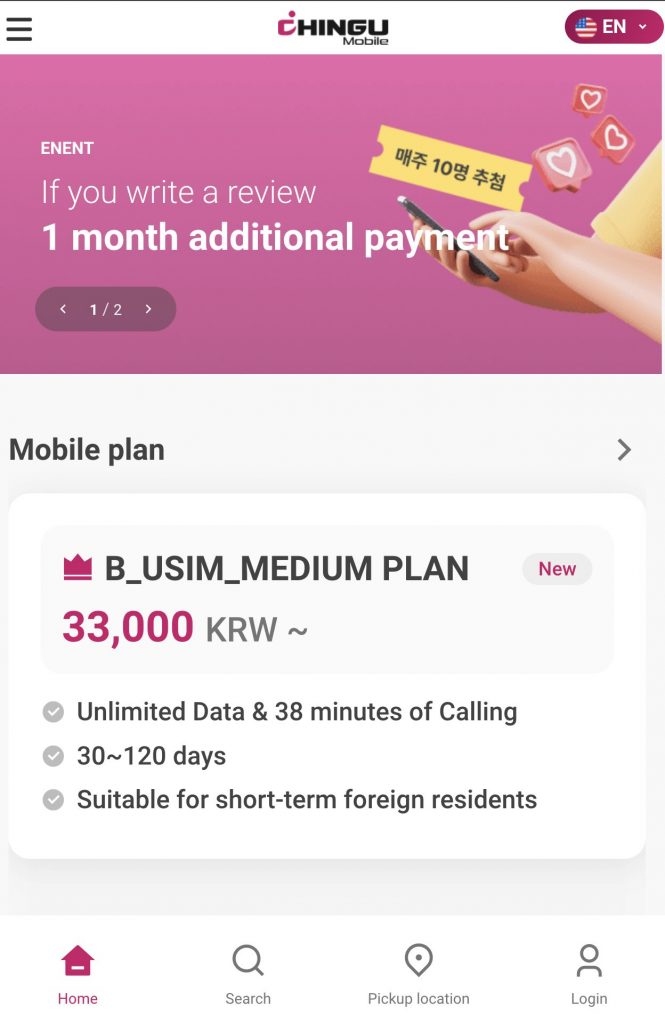The height and width of the screenshot is (1024, 665).
Task: Show the previous banner slide
Action: 63,309
